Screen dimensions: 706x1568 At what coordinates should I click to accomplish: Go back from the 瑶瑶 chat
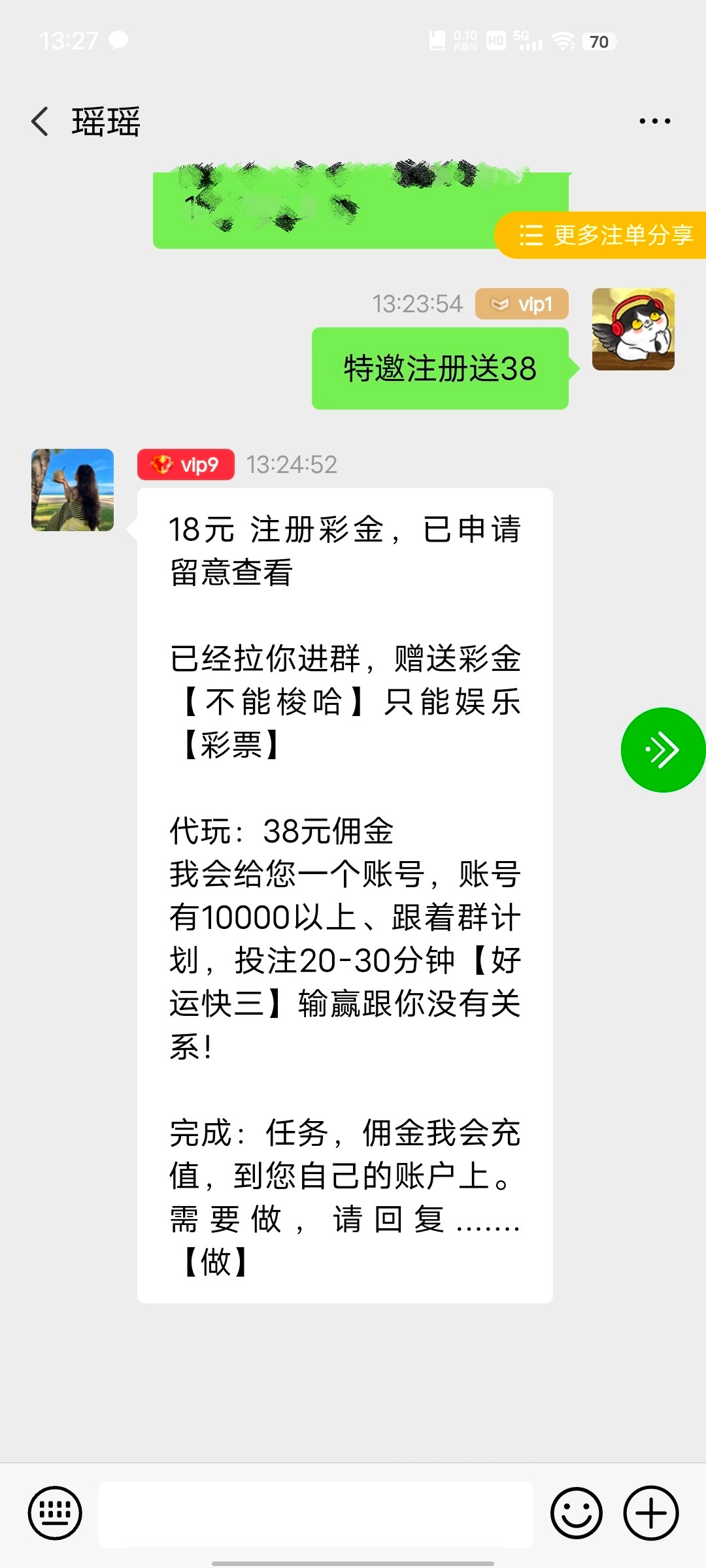point(41,122)
